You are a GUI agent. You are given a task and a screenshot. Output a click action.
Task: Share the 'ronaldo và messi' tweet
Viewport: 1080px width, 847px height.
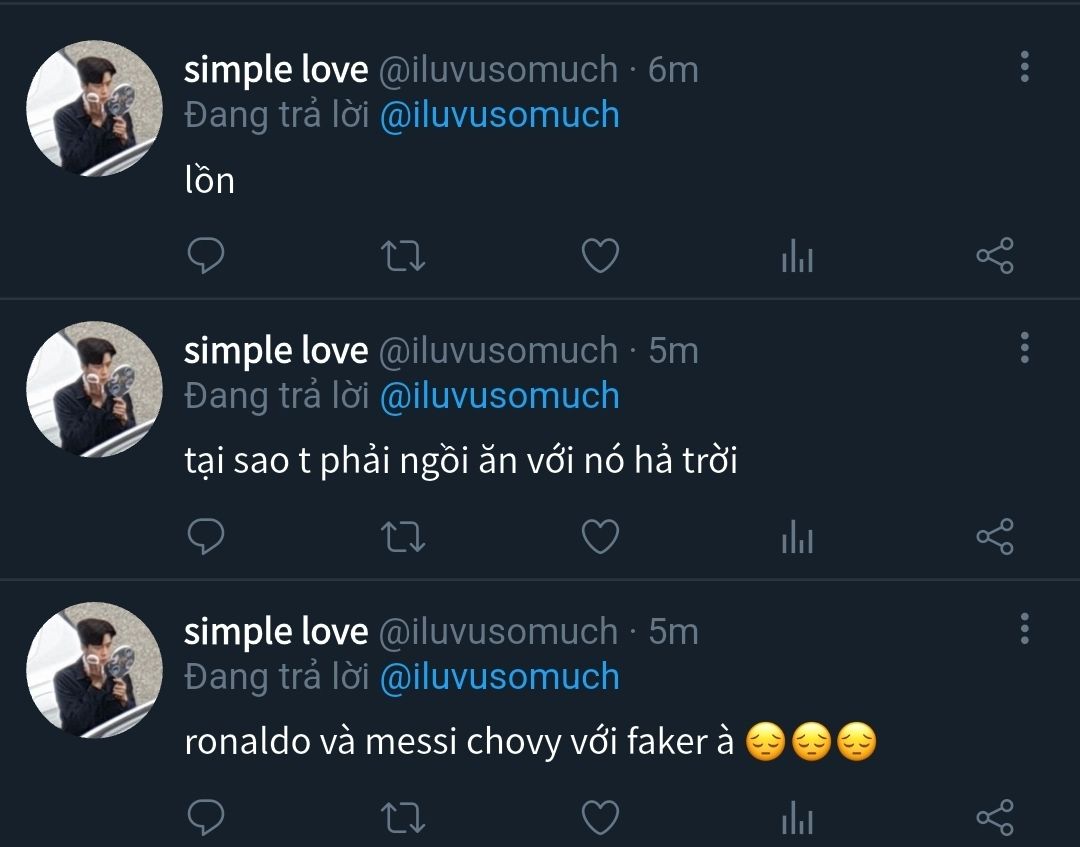click(994, 818)
